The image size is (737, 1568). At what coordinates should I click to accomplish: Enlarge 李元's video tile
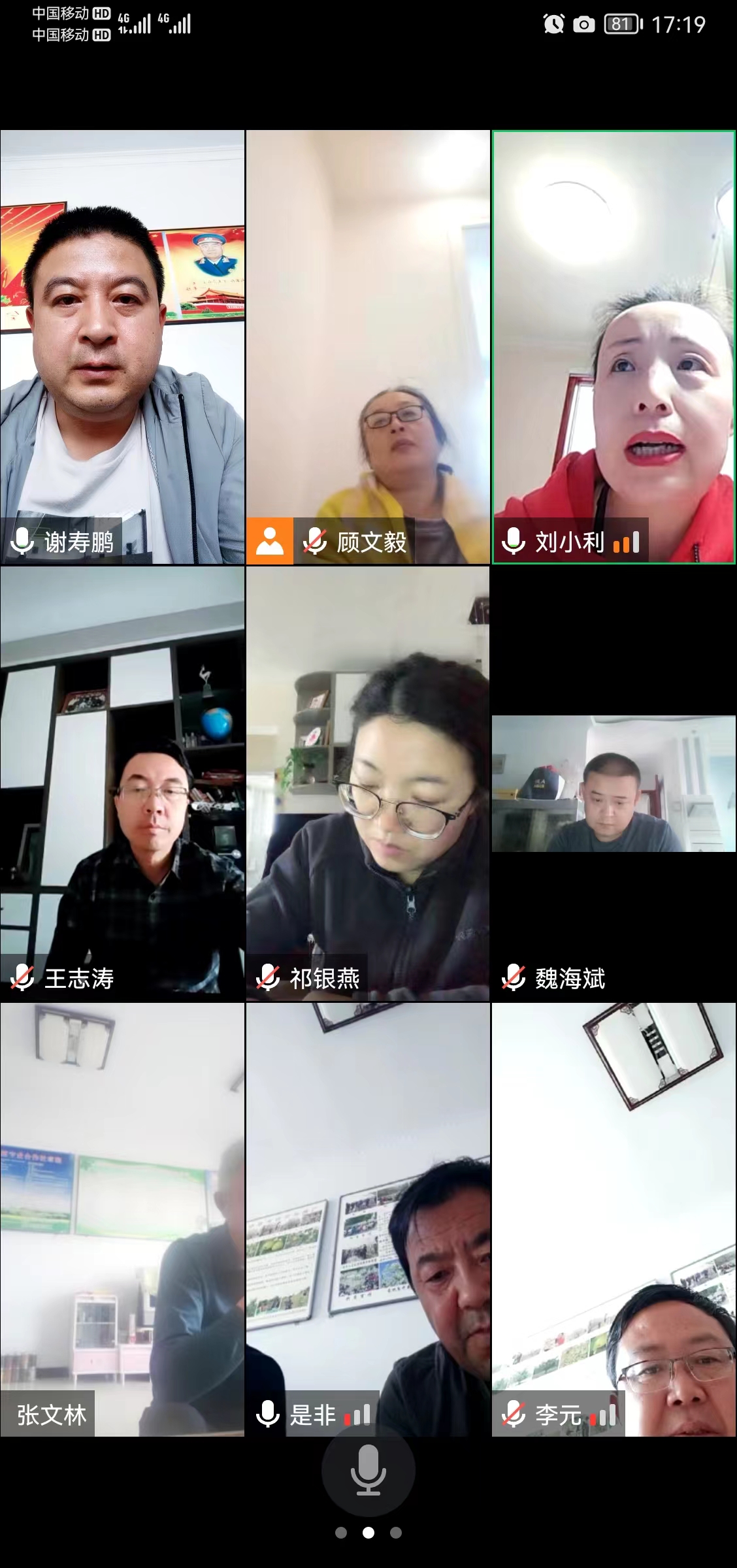[614, 1219]
